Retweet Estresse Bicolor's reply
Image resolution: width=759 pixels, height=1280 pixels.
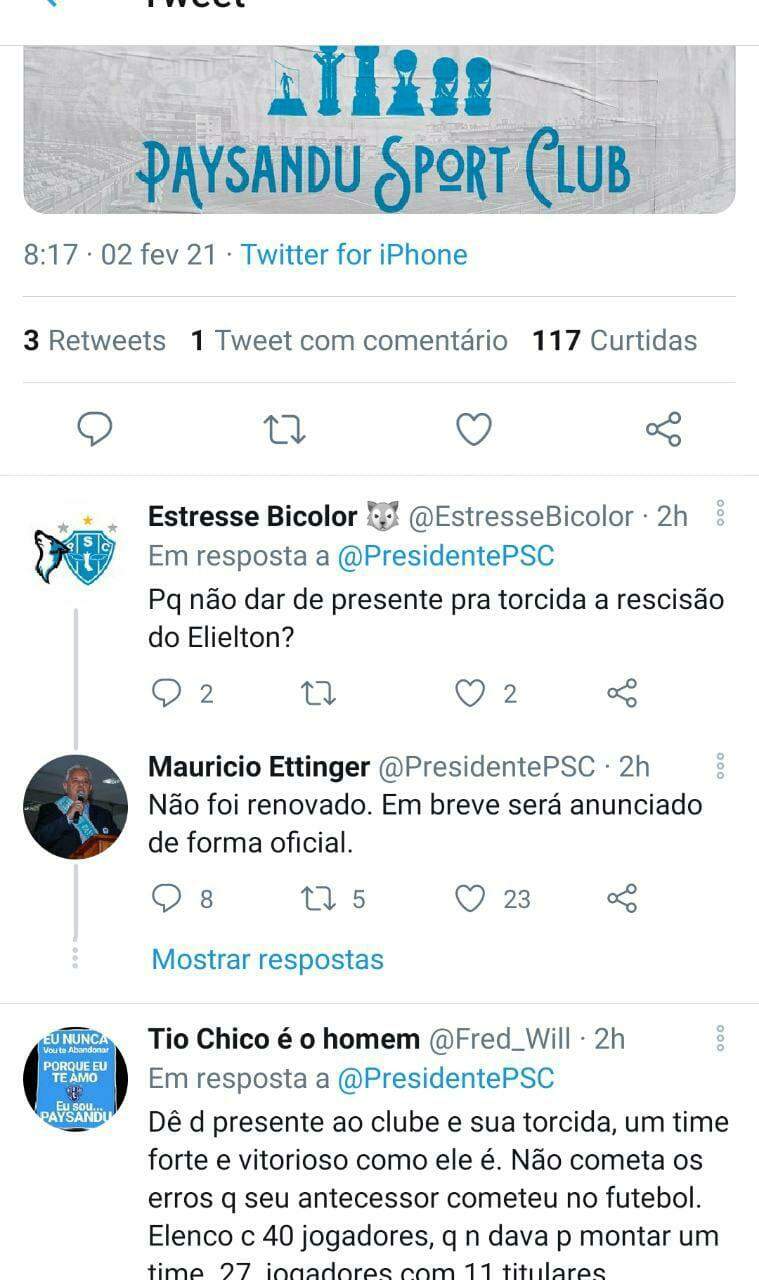point(318,693)
